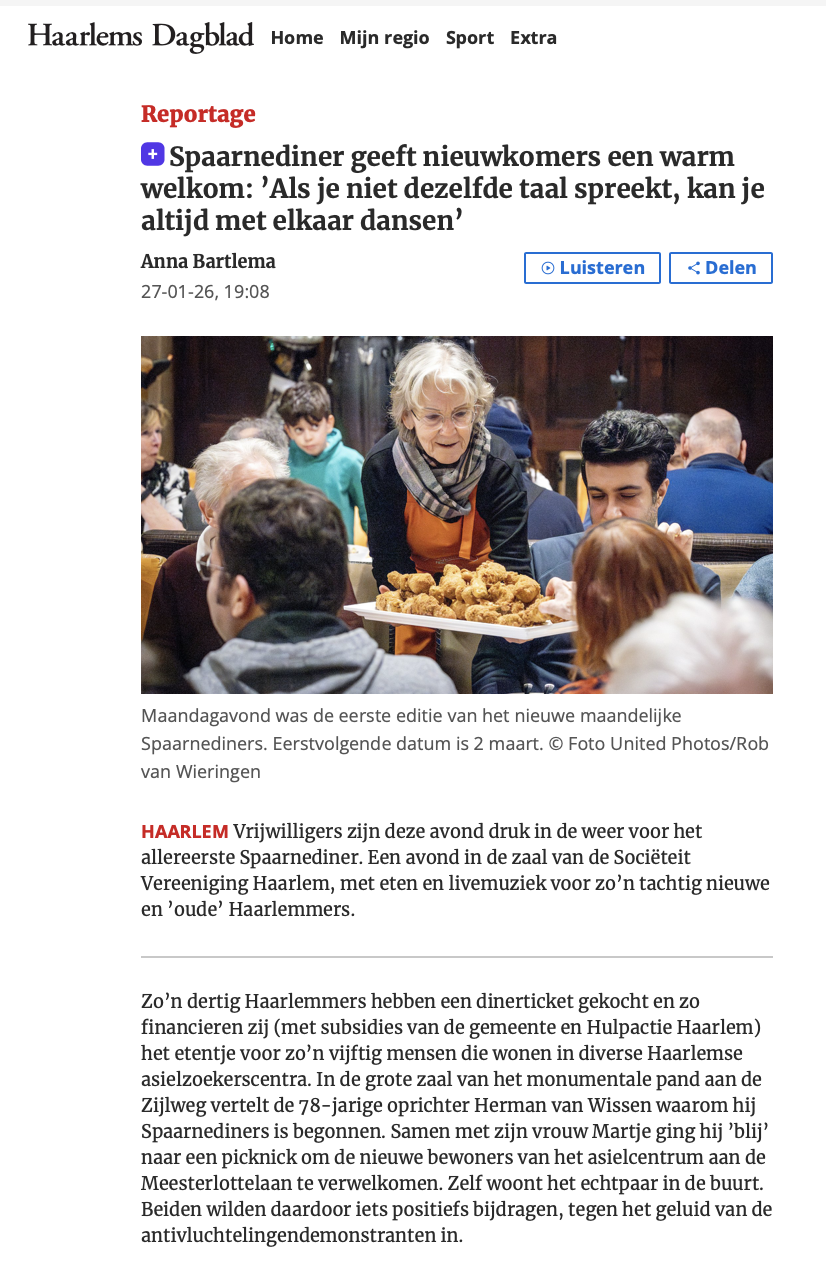Open the Mijn regio section

[384, 38]
